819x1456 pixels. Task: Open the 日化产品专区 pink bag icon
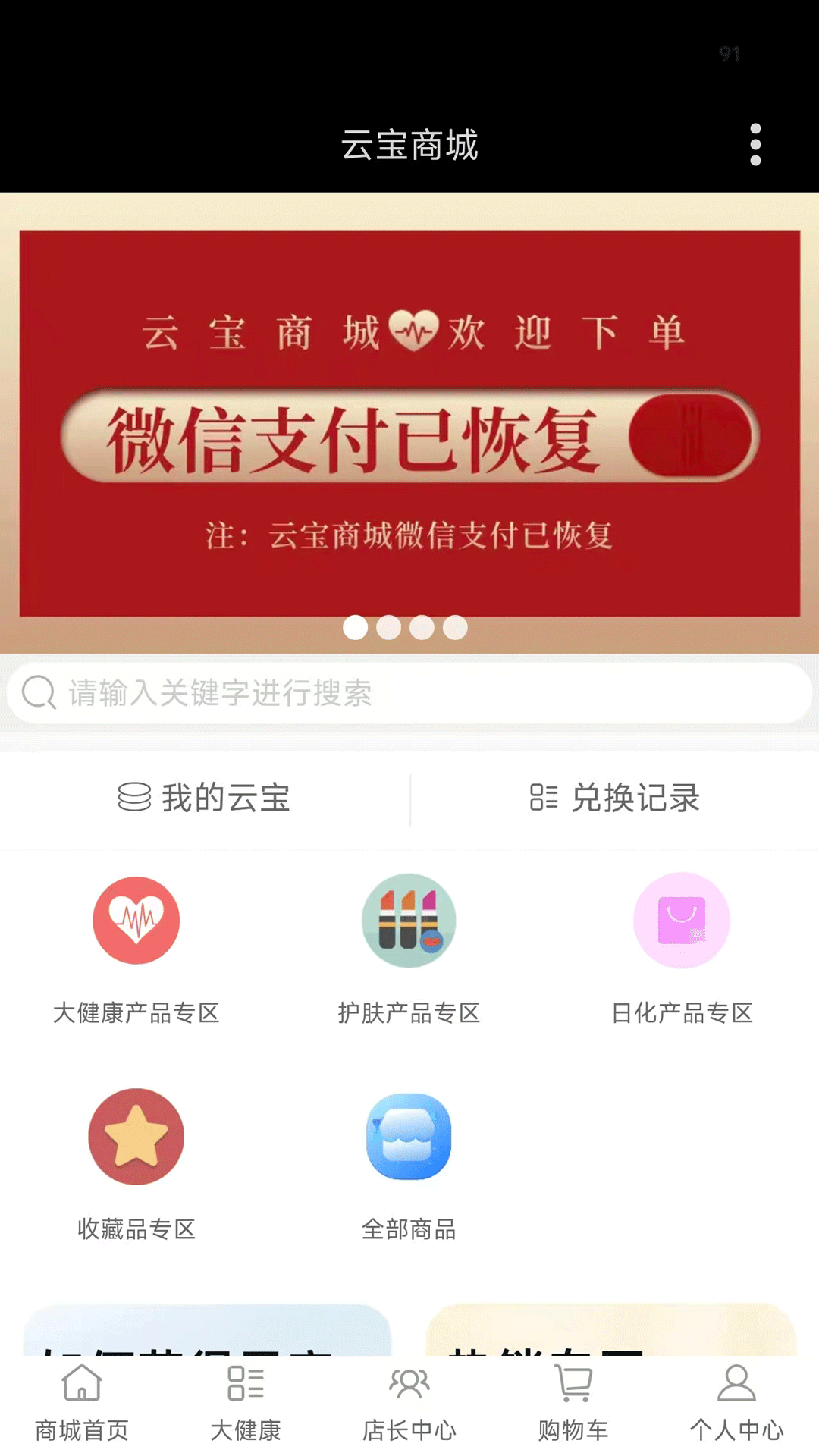[x=682, y=920]
